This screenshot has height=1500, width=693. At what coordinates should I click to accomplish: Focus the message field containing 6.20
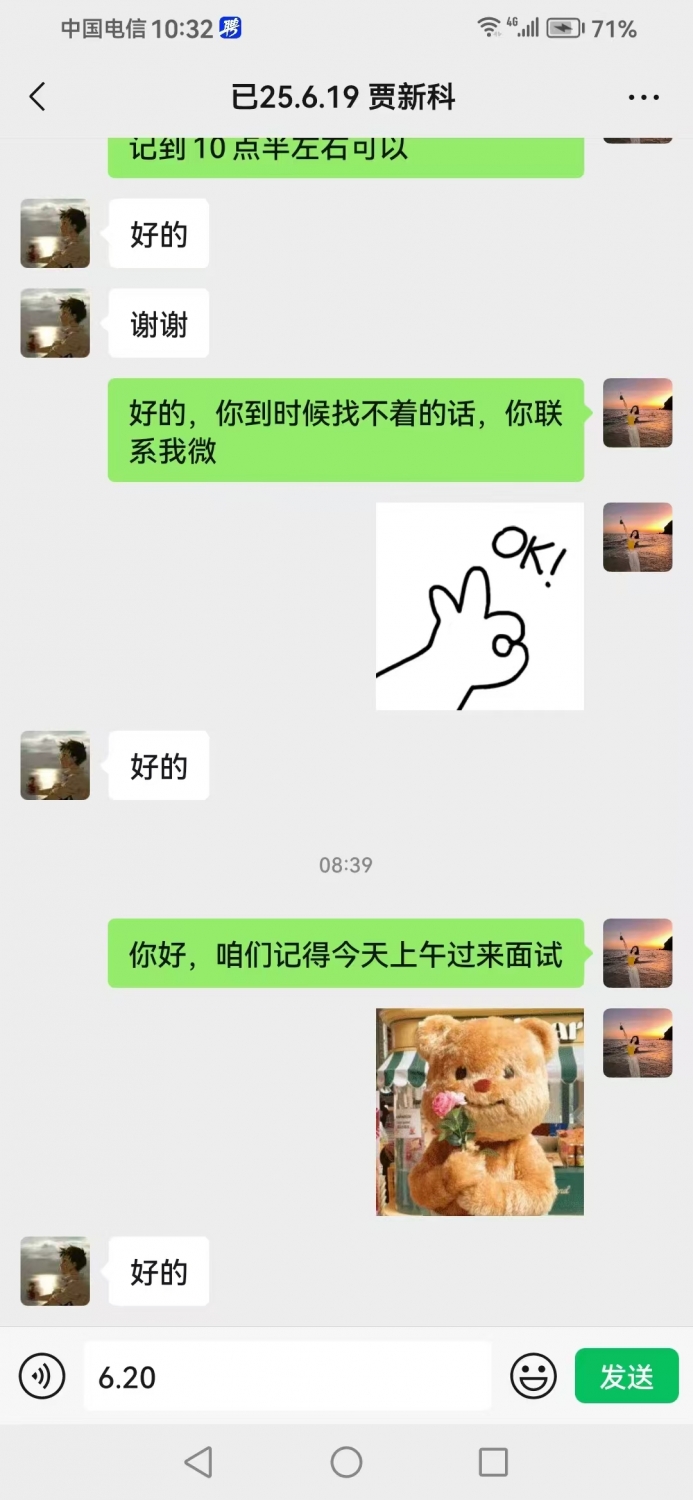287,1377
